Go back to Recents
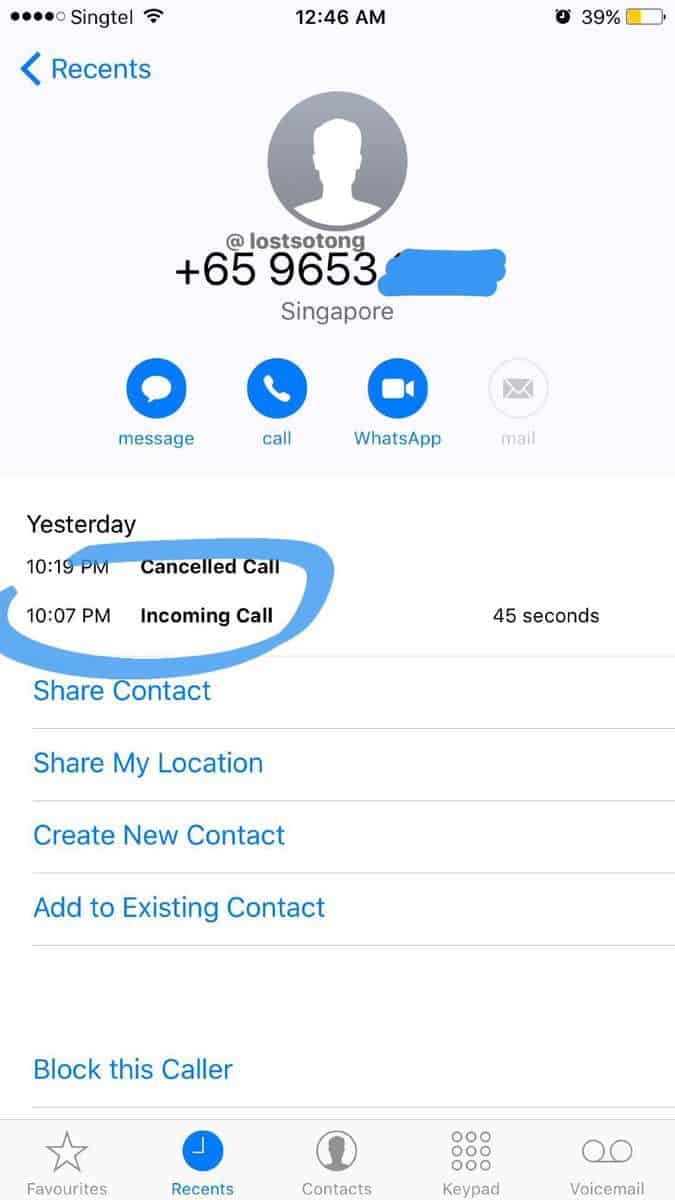This screenshot has width=675, height=1200. 85,69
